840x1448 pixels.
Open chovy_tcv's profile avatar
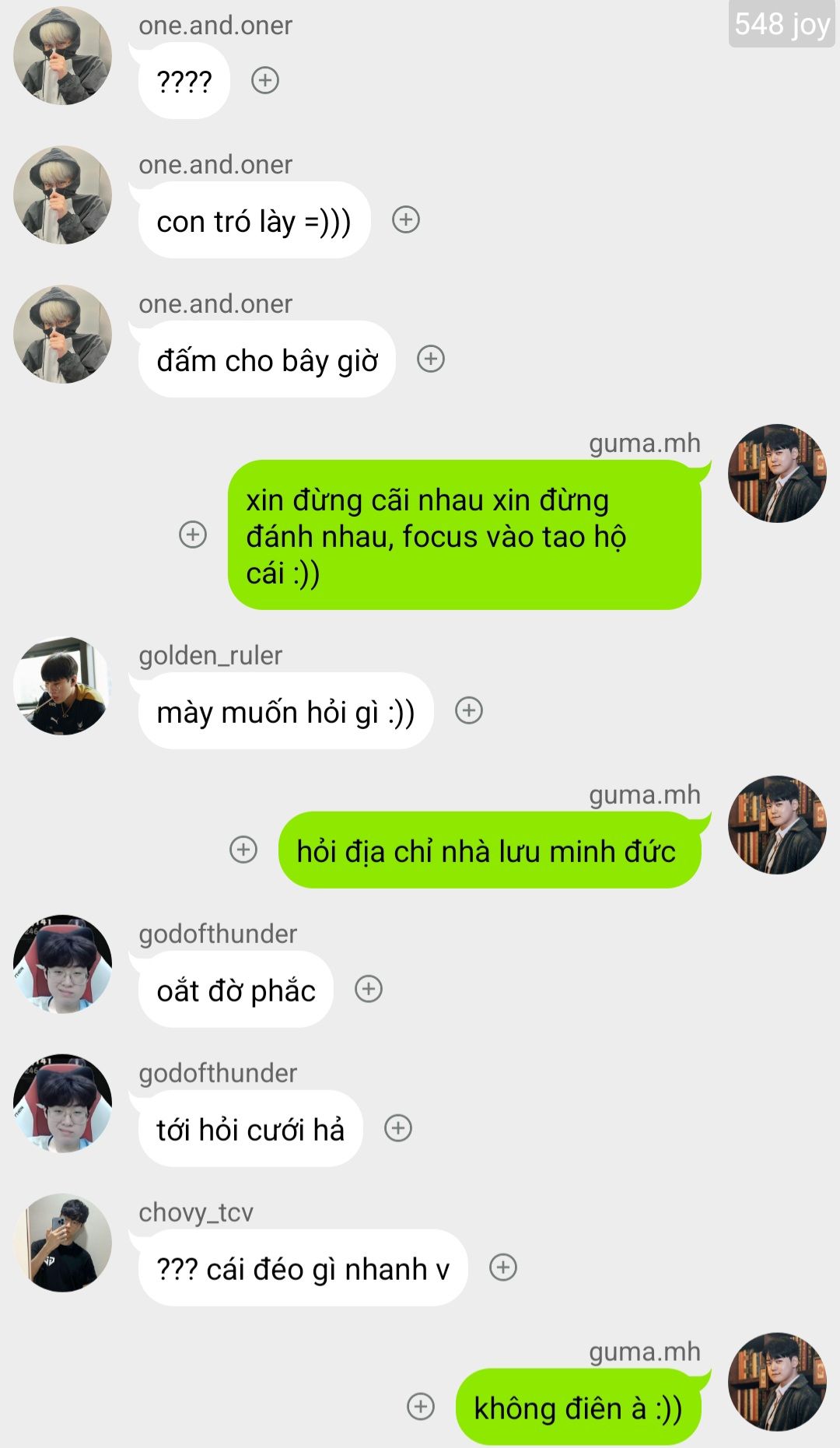pos(62,1243)
